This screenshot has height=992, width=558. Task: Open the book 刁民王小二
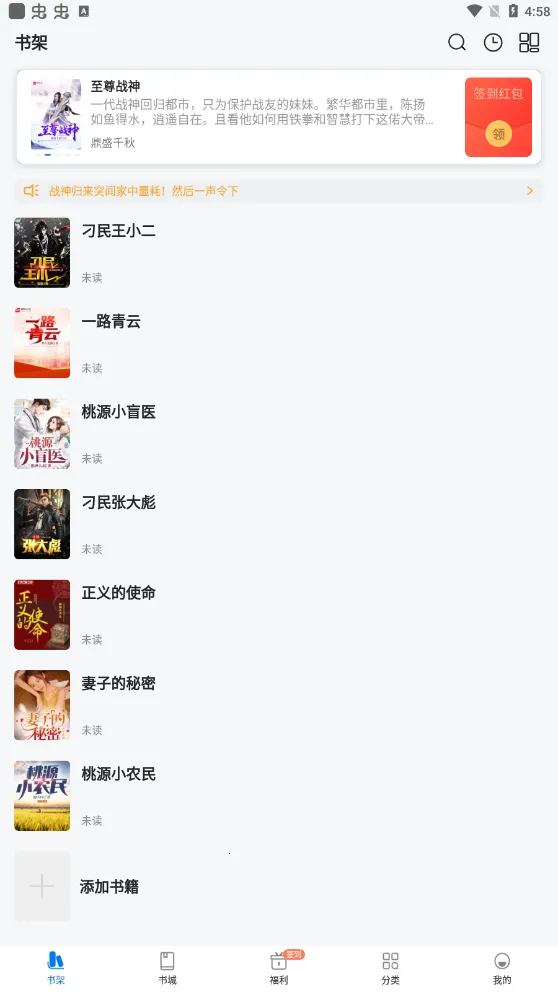[279, 253]
